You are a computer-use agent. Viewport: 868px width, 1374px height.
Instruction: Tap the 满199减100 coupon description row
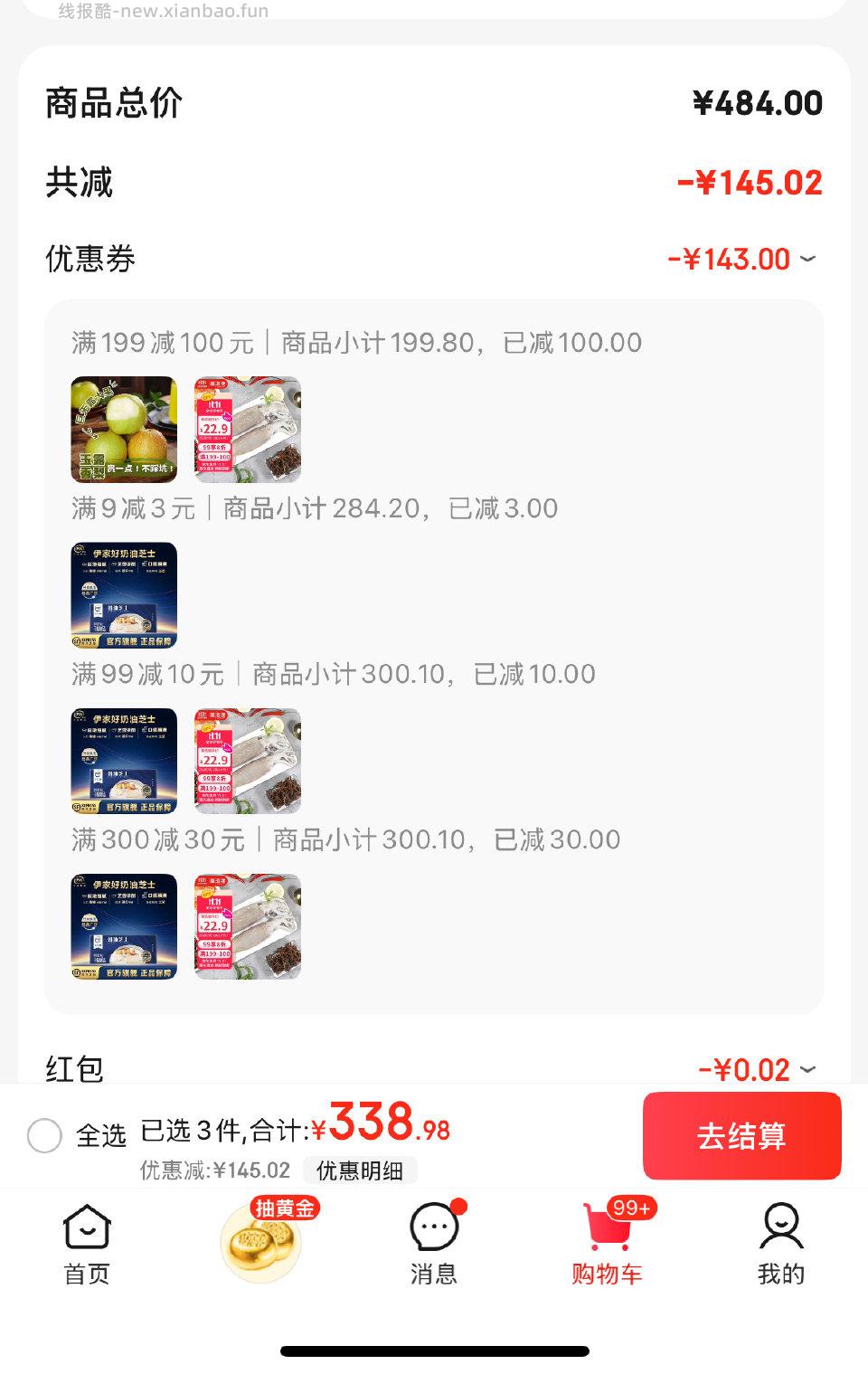click(357, 343)
